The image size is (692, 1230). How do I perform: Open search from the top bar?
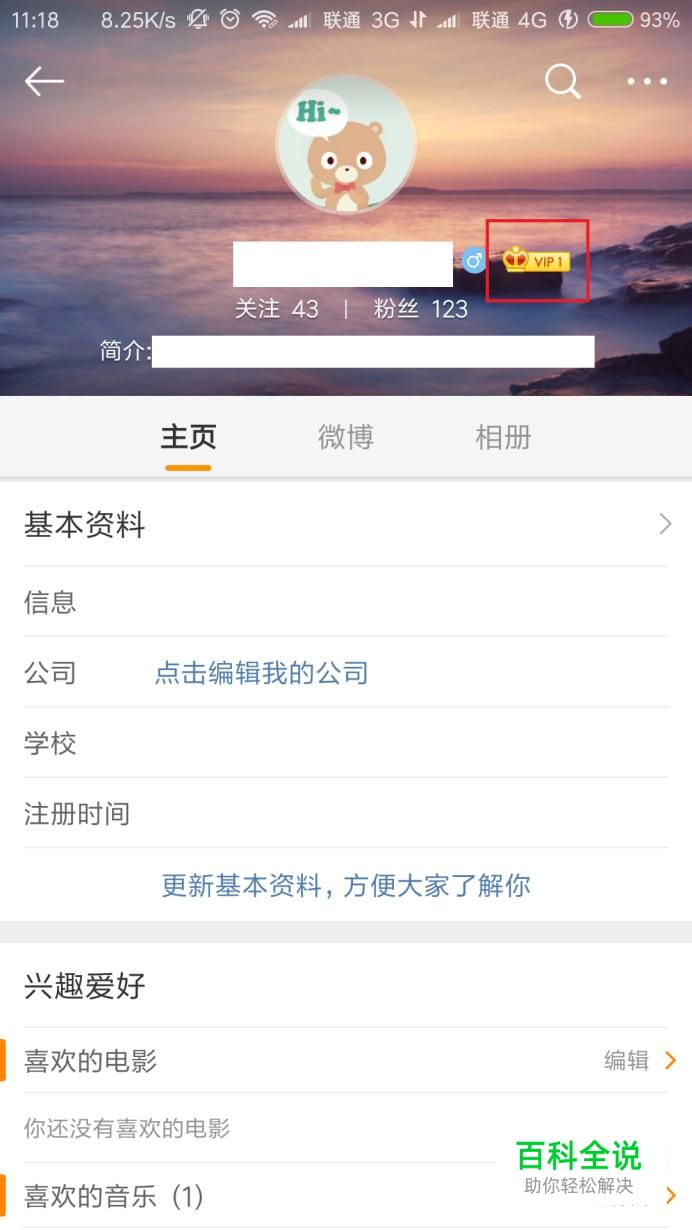point(562,82)
